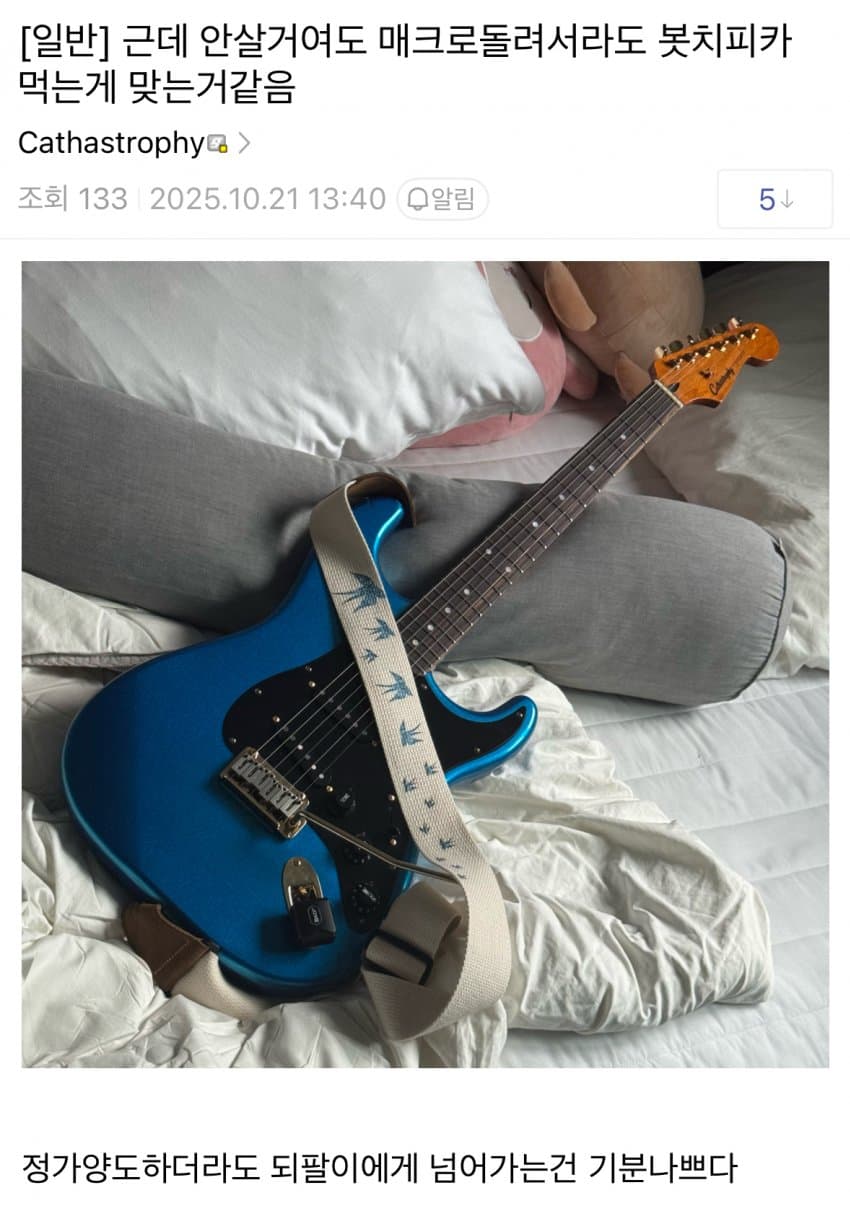
Task: Open the blue guitar photo
Action: click(425, 664)
